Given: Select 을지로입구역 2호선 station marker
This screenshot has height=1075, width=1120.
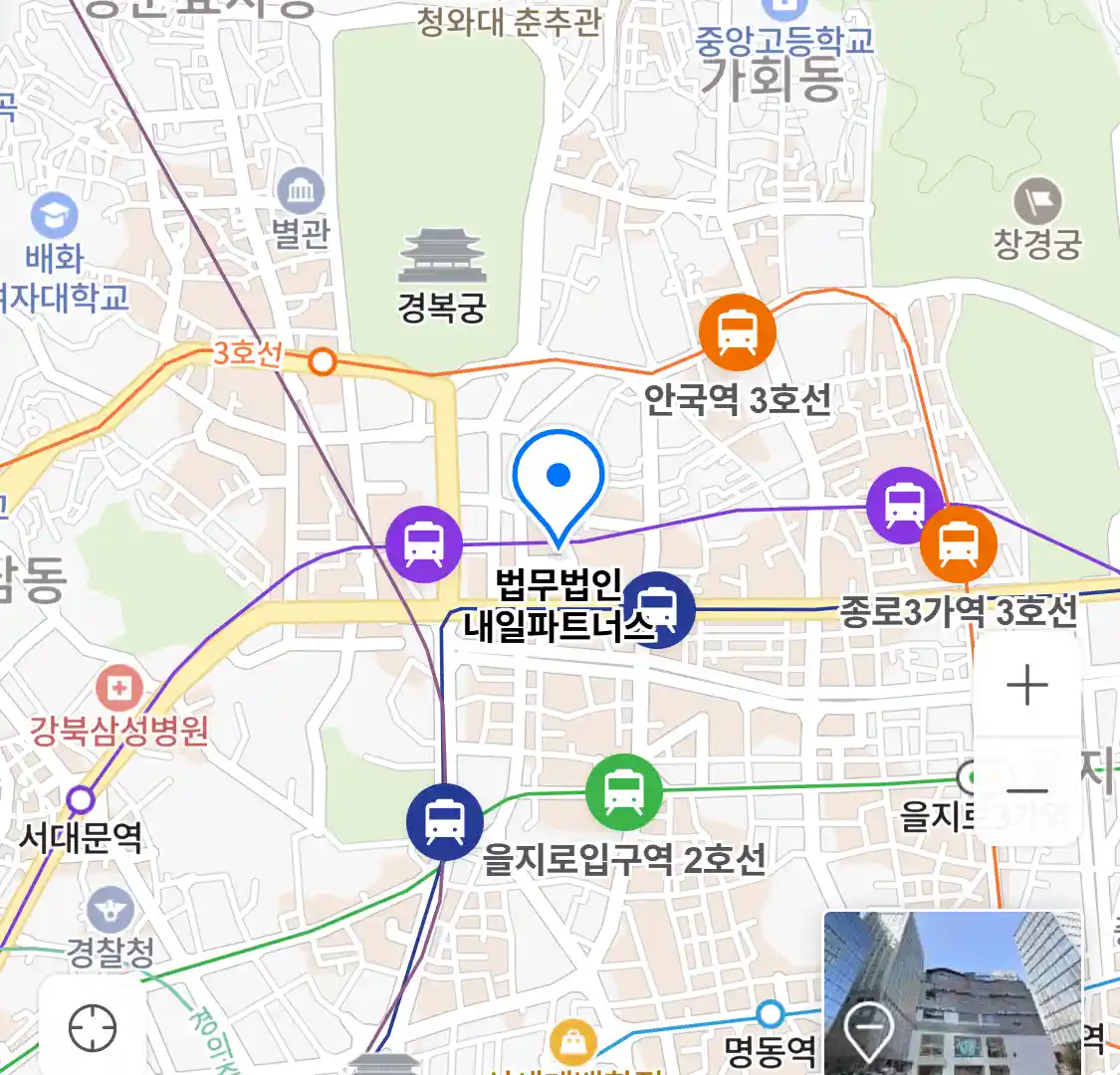Looking at the screenshot, I should pos(623,792).
